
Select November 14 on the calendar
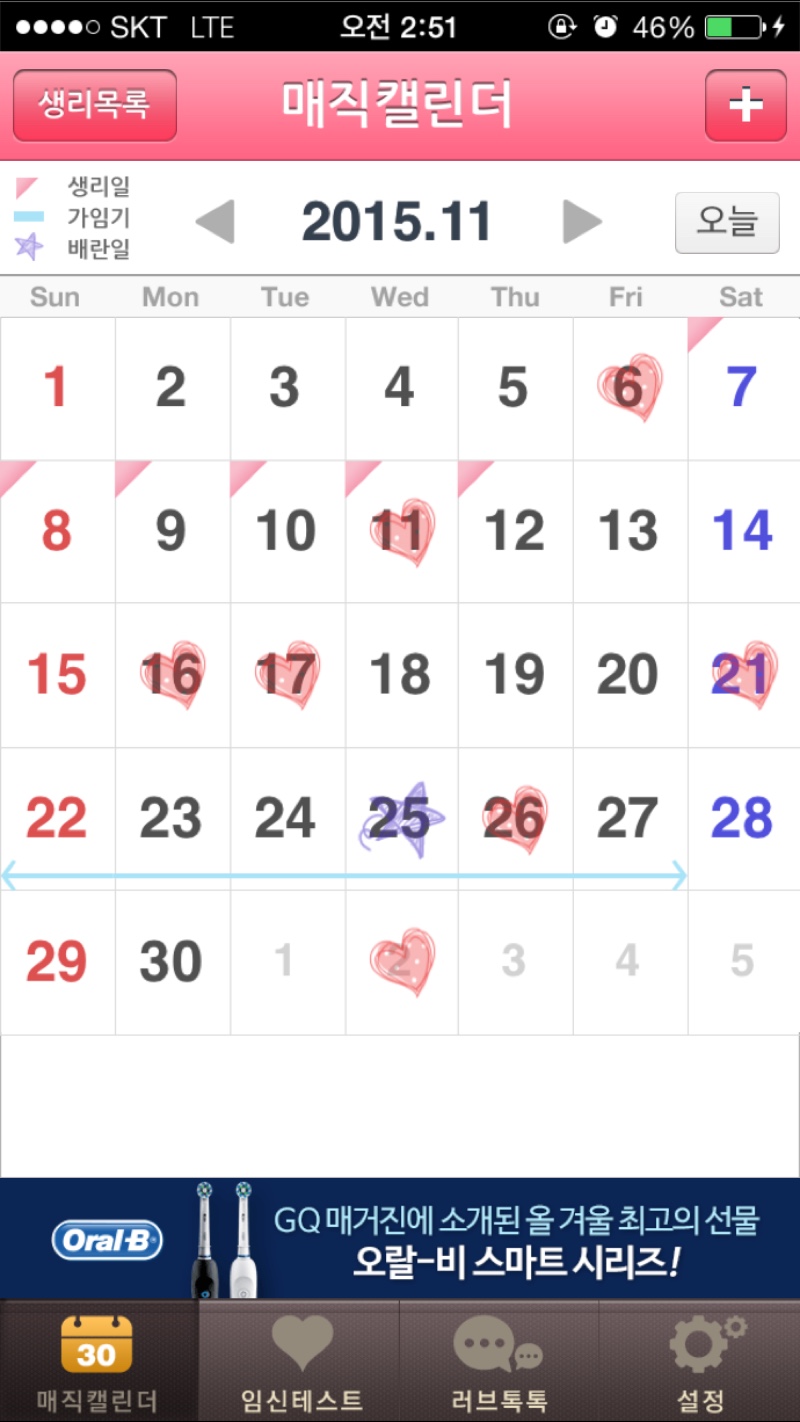[x=744, y=532]
